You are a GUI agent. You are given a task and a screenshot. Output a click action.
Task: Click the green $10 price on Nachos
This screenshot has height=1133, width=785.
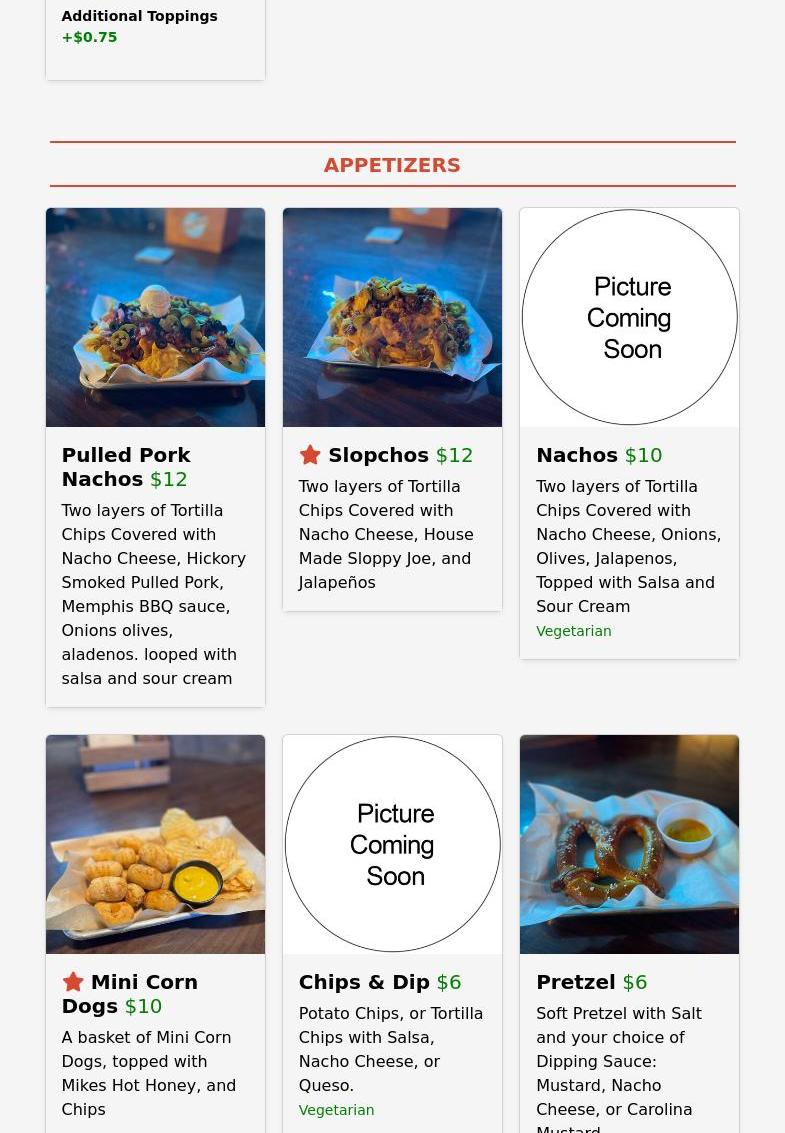(x=643, y=455)
